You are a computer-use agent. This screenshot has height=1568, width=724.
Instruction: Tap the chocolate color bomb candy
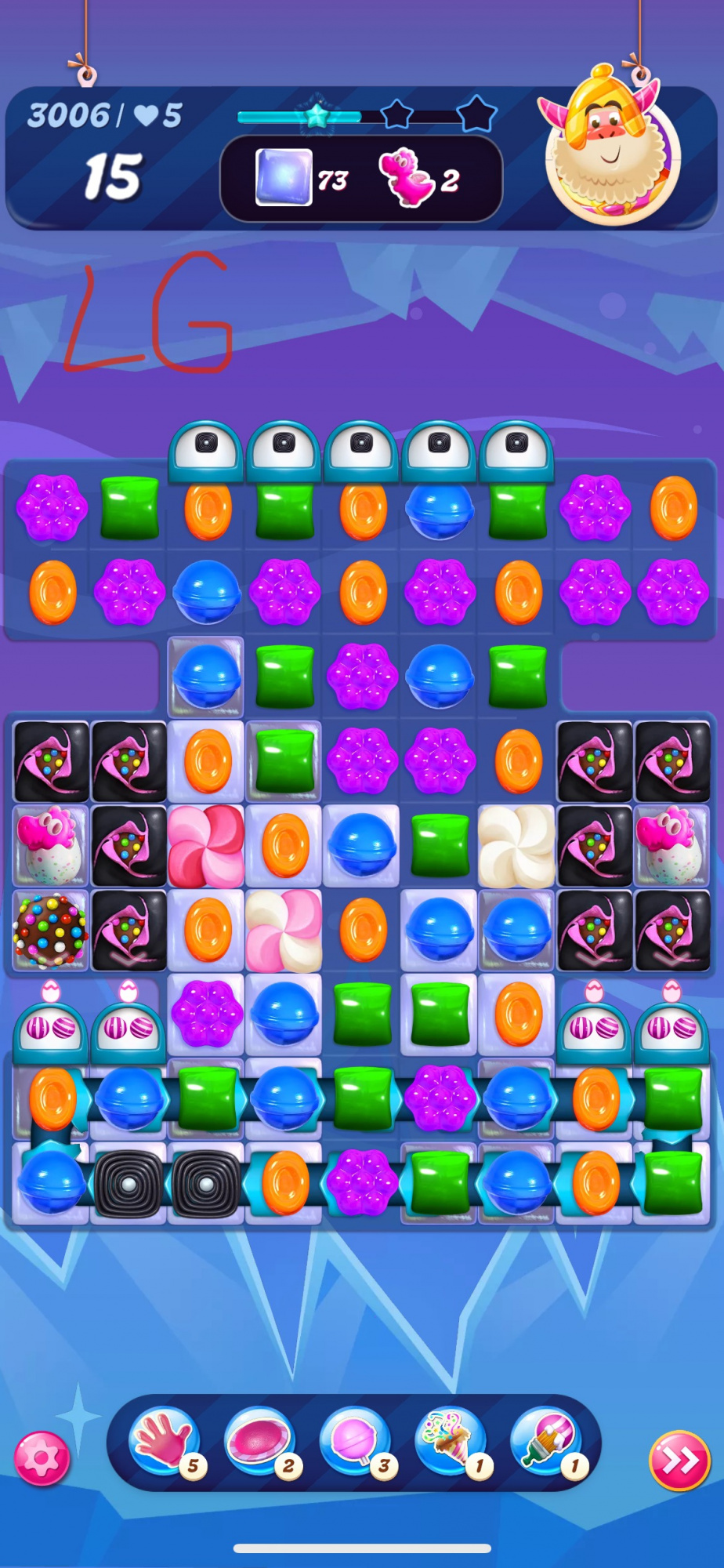pos(50,931)
